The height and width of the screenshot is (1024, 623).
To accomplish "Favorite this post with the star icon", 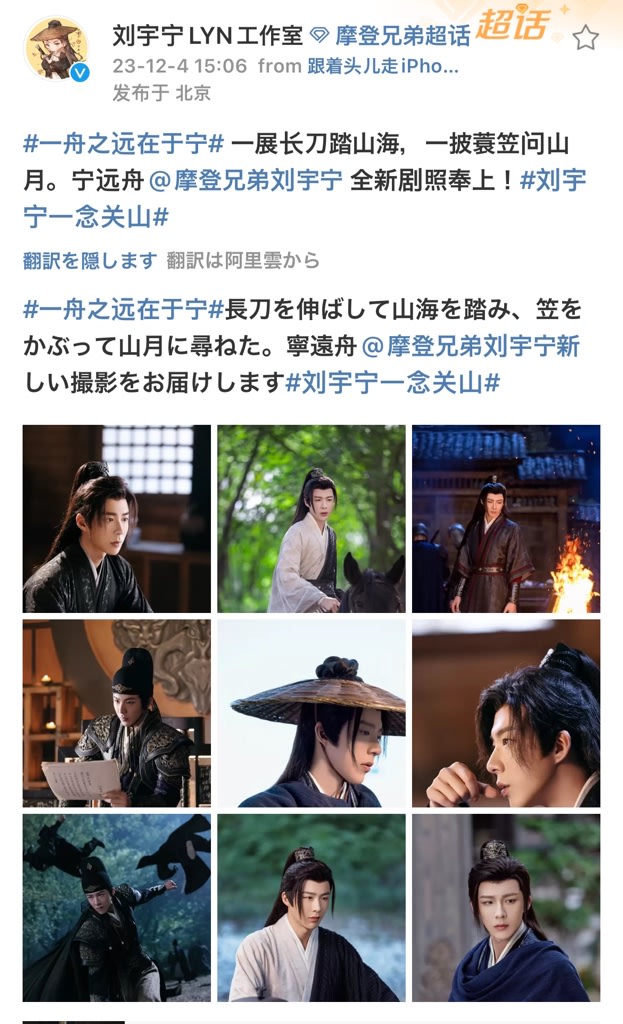I will pos(585,38).
